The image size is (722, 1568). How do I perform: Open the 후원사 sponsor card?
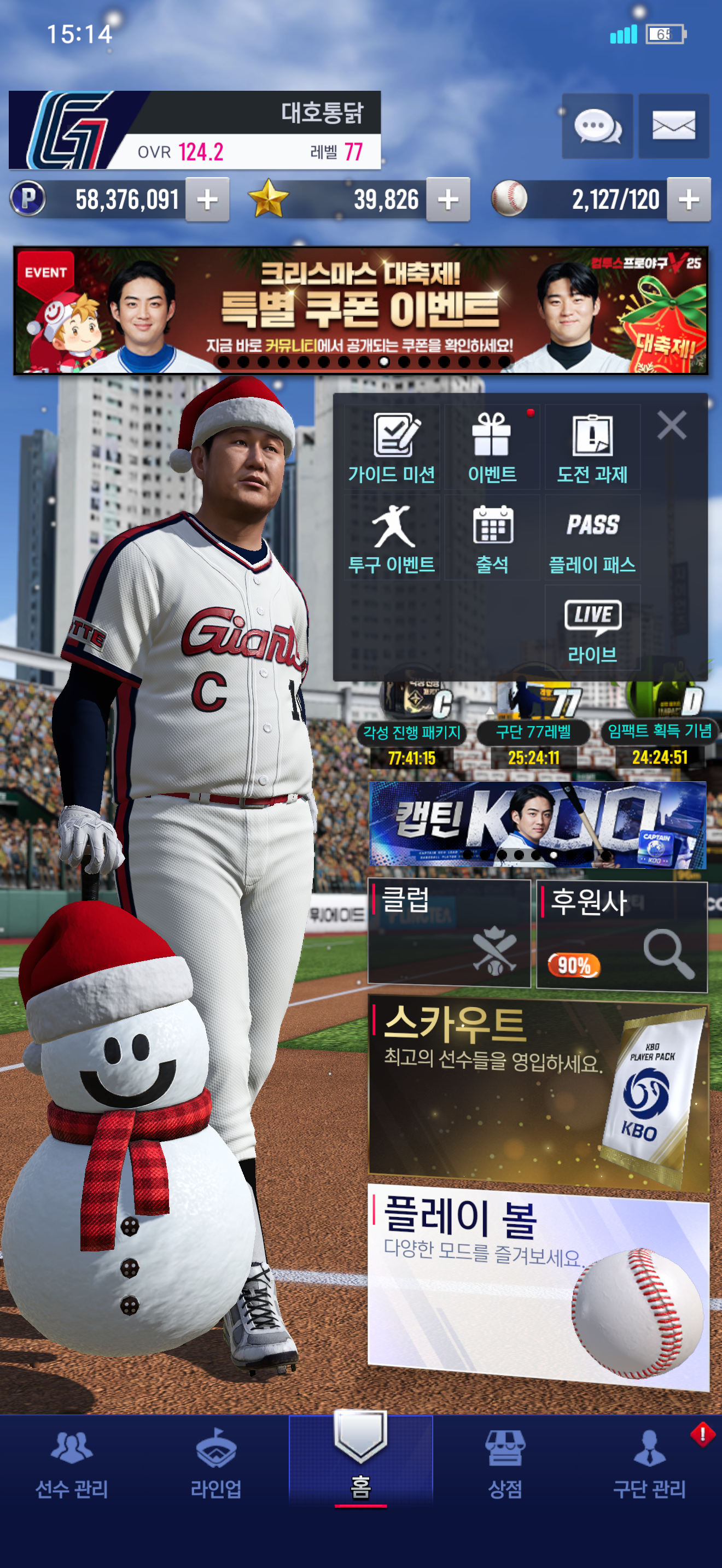621,935
